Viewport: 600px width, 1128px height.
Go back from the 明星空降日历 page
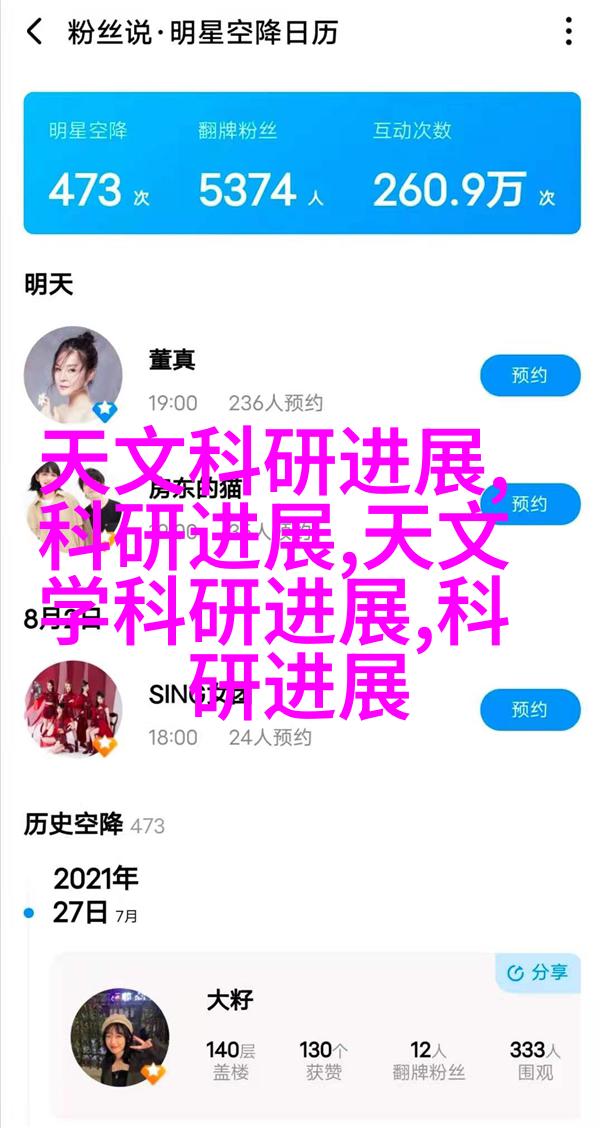[x=35, y=33]
